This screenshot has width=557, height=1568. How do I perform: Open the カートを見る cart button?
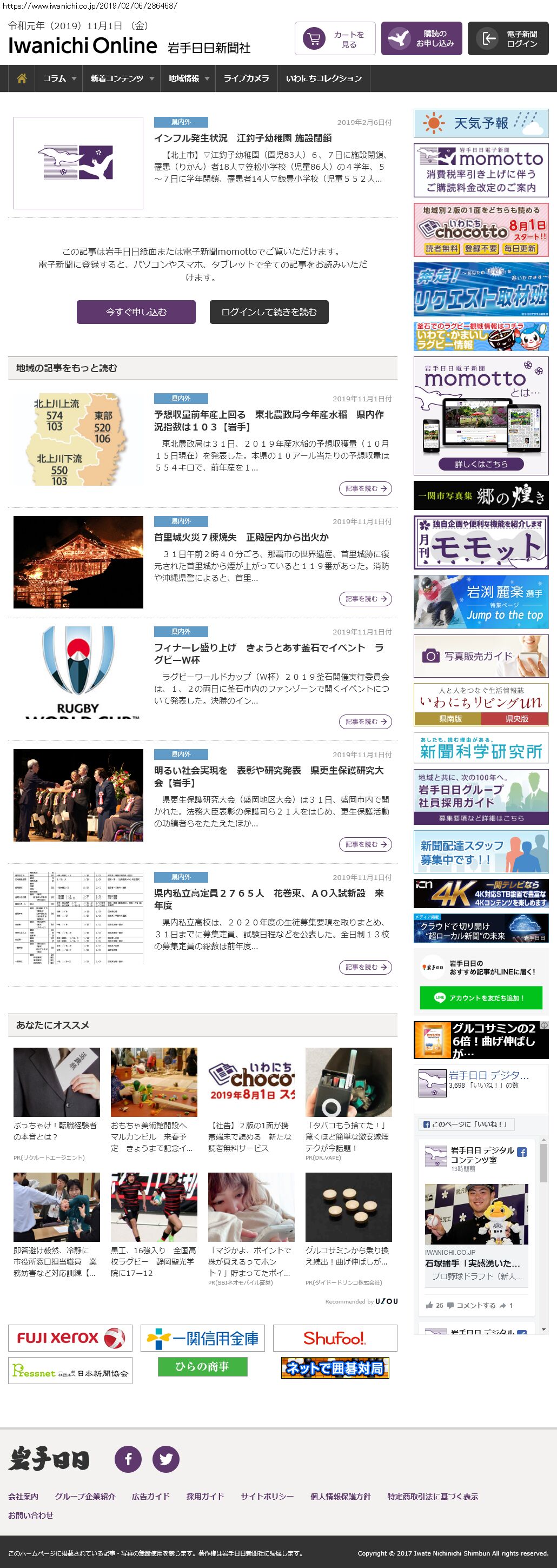pos(335,39)
